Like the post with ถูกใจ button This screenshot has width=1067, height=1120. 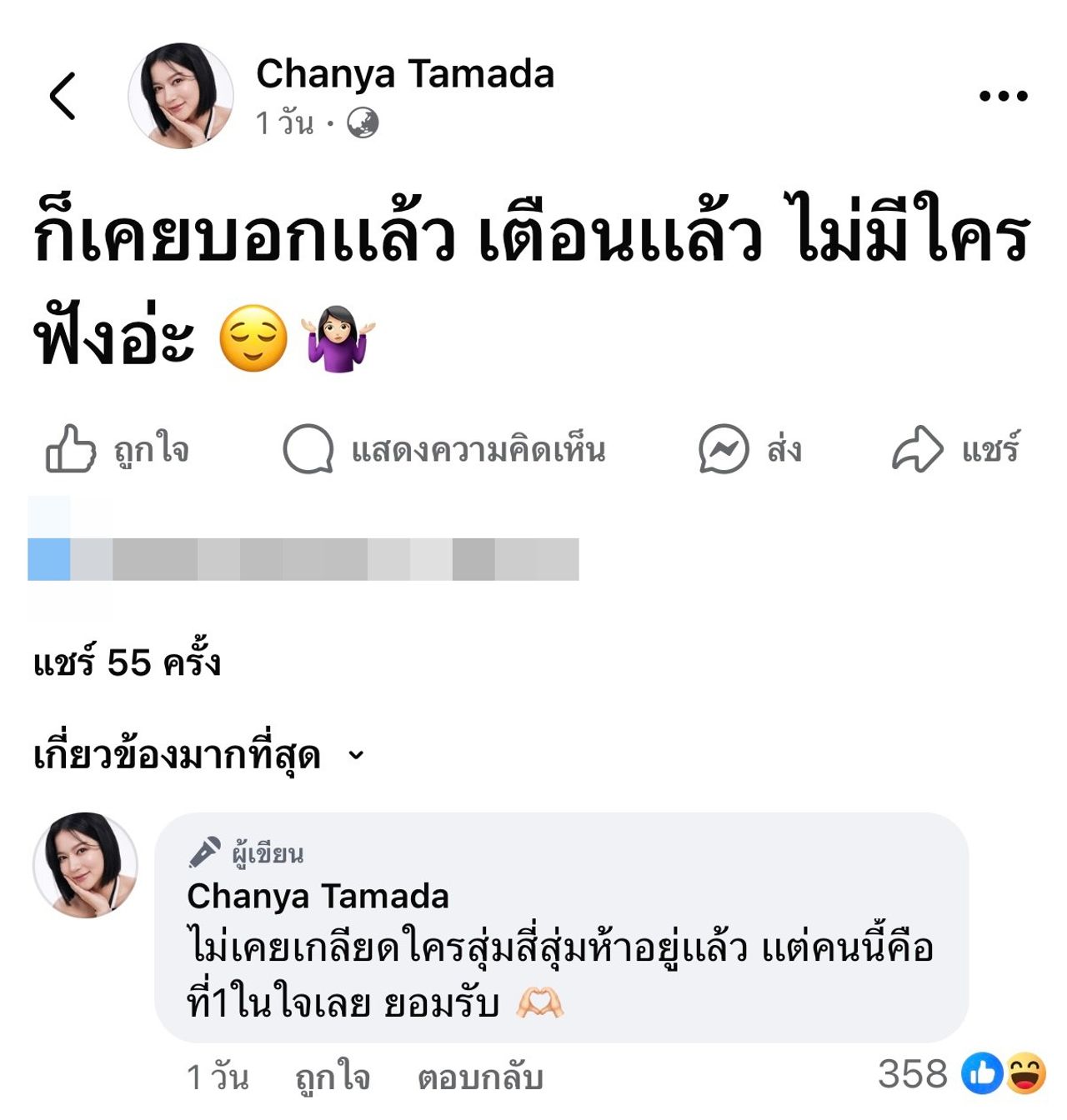[x=118, y=450]
